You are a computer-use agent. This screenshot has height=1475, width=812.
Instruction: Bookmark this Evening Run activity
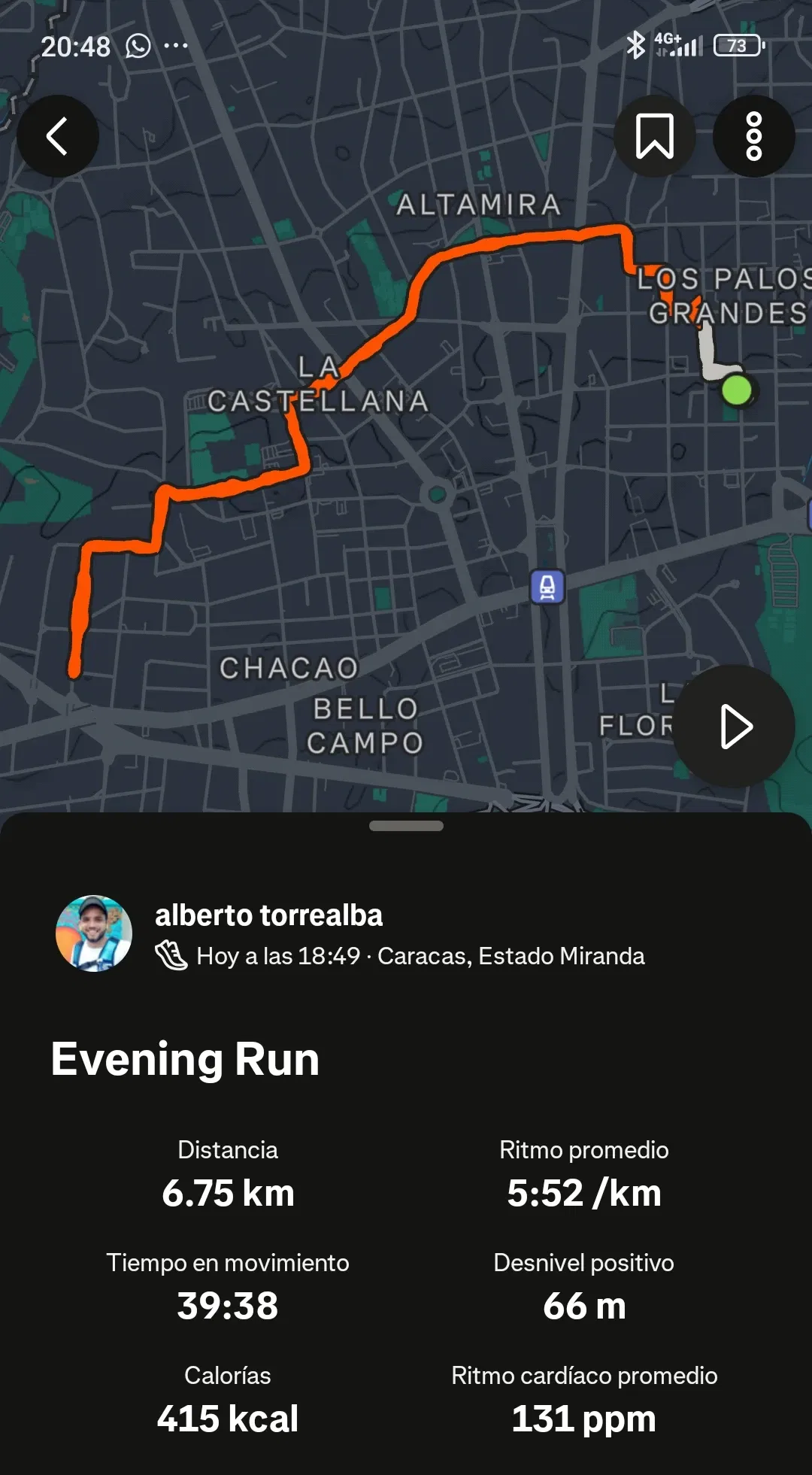coord(655,136)
